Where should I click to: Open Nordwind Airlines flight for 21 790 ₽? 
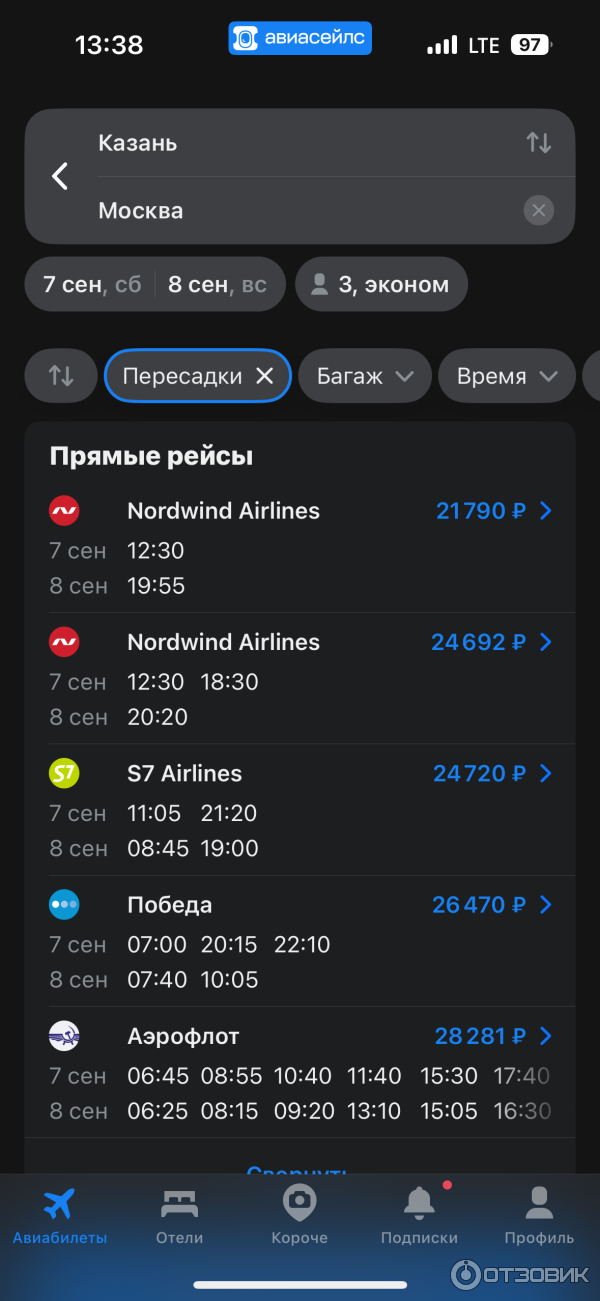[x=300, y=547]
